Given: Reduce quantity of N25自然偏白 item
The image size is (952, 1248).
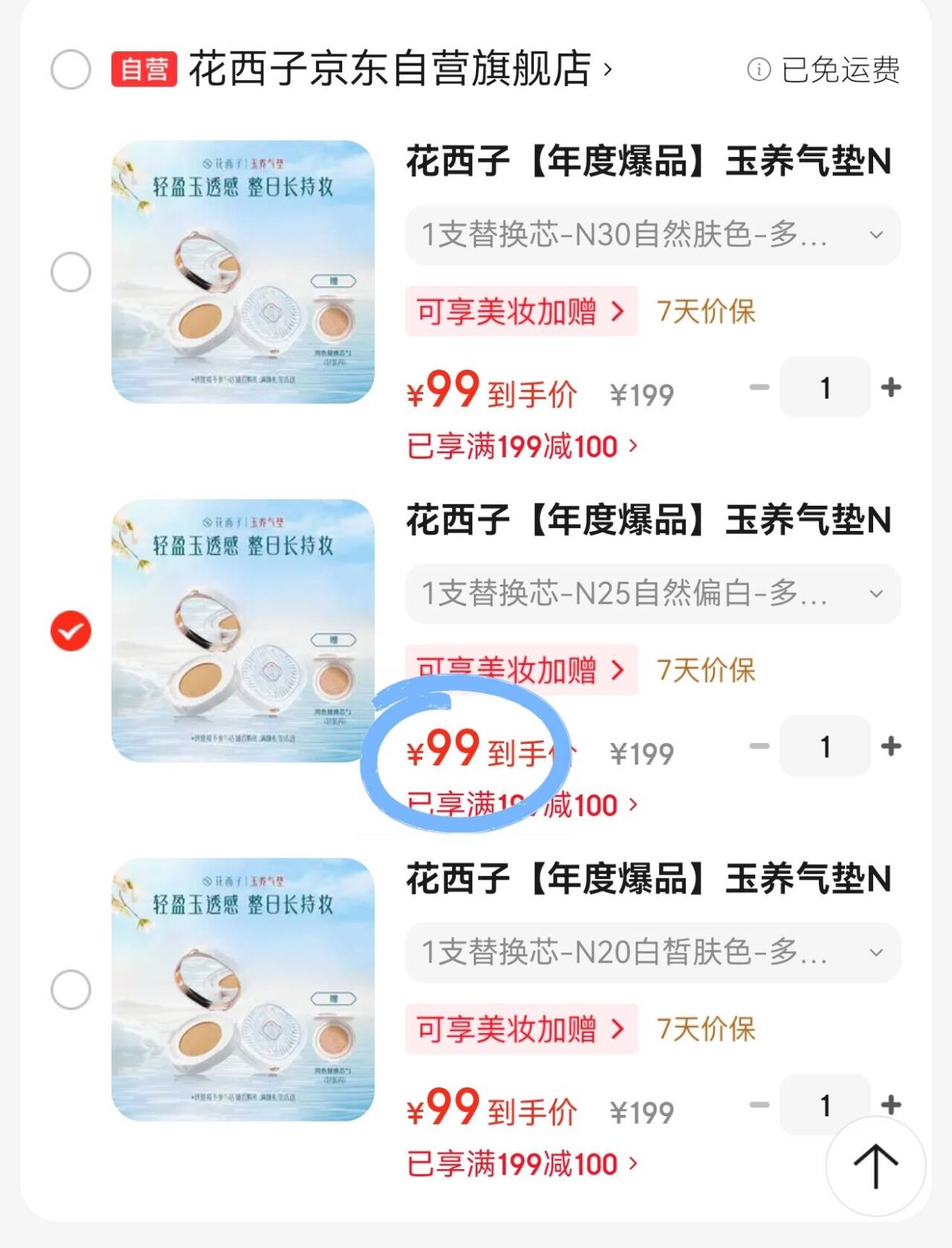Looking at the screenshot, I should point(759,746).
